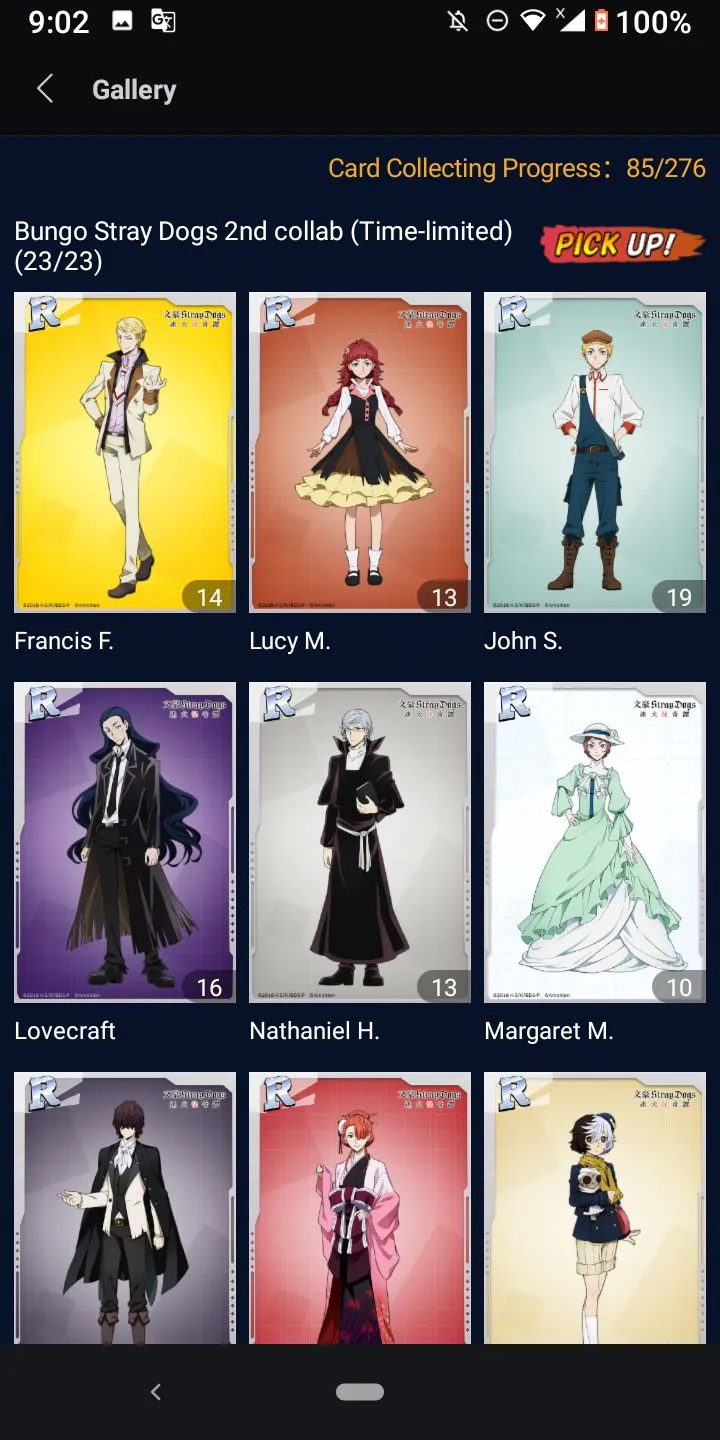Image resolution: width=720 pixels, height=1440 pixels.
Task: Tap the system back button
Action: click(x=155, y=1391)
